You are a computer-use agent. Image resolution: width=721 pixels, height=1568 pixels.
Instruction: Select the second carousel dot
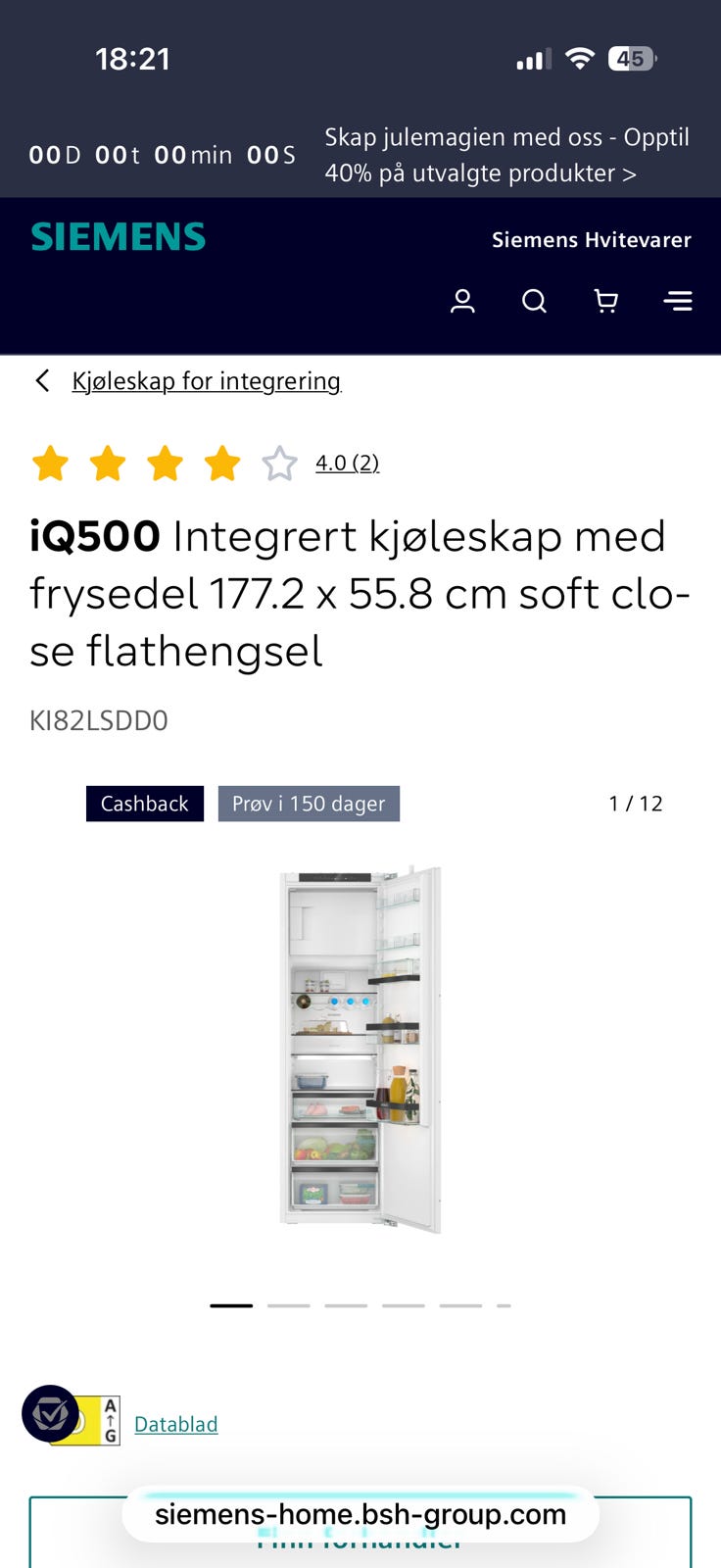click(x=288, y=1304)
